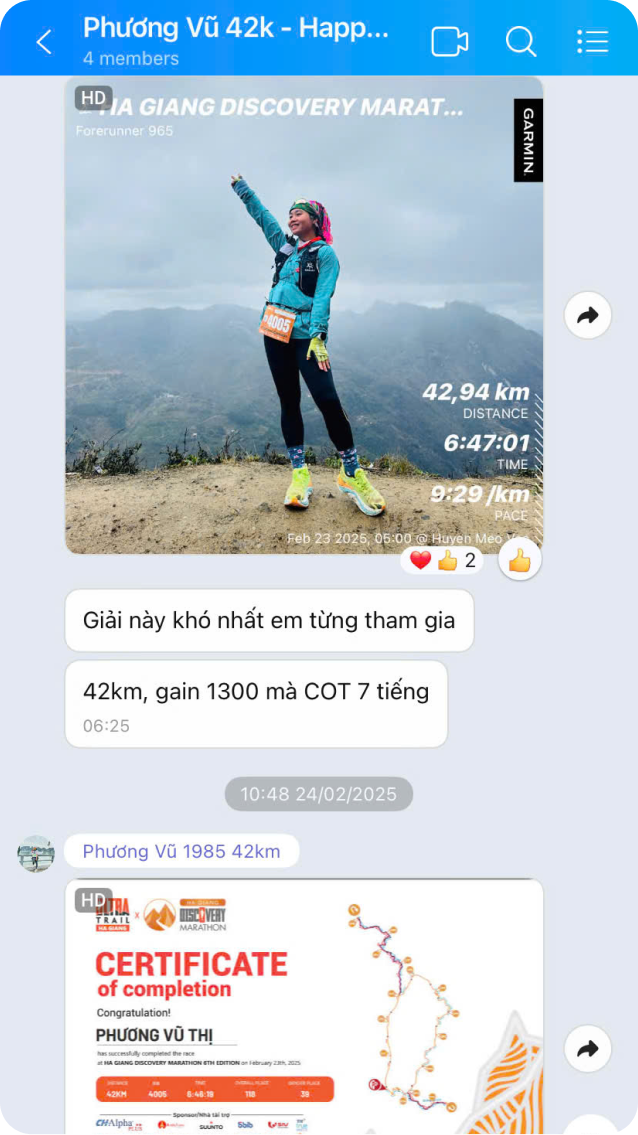Image resolution: width=638 pixels, height=1135 pixels.
Task: Open Phương Vũ 1985 42km sender profile
Action: coord(181,852)
